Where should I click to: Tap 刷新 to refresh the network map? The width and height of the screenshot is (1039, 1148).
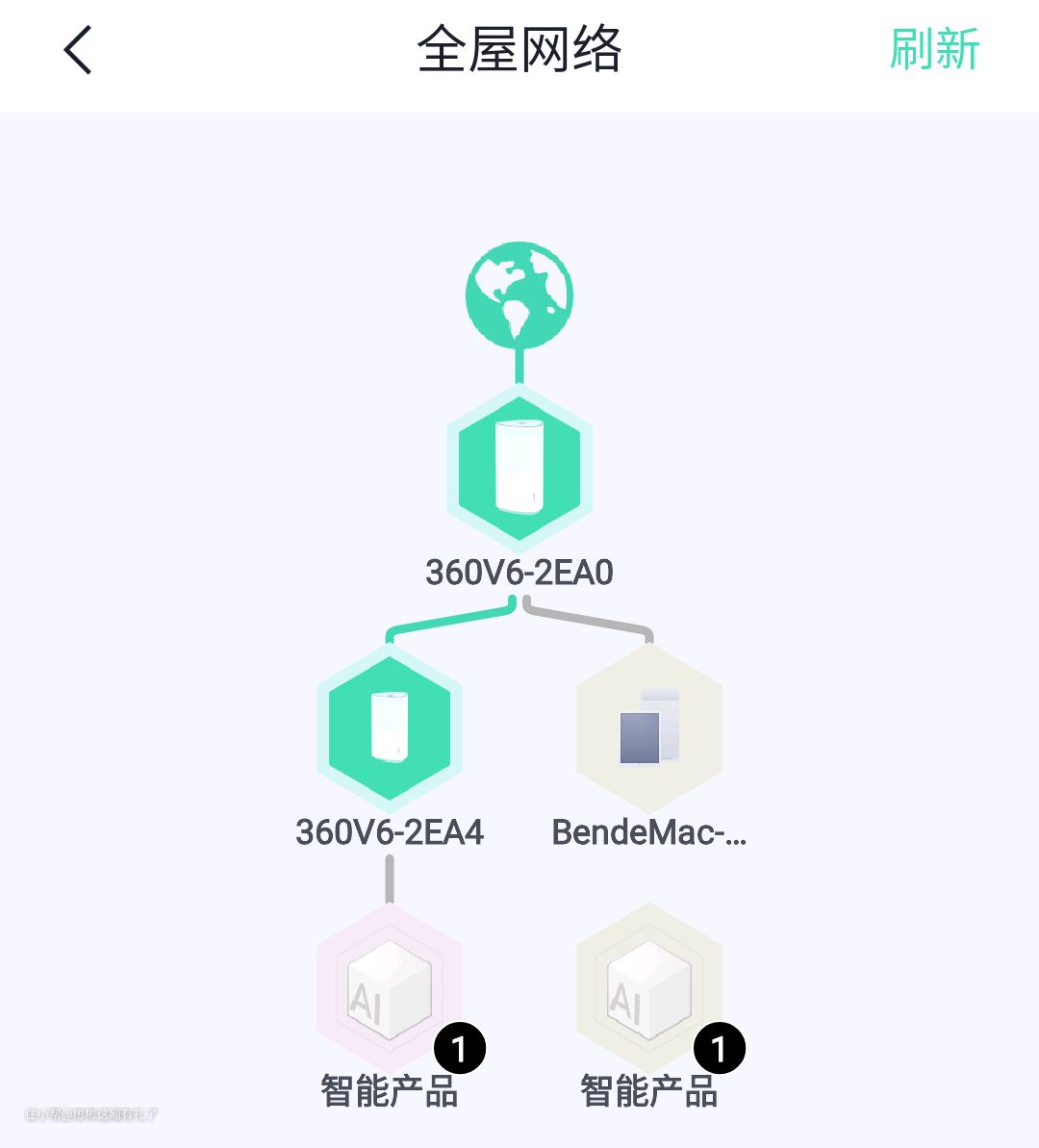click(x=933, y=50)
